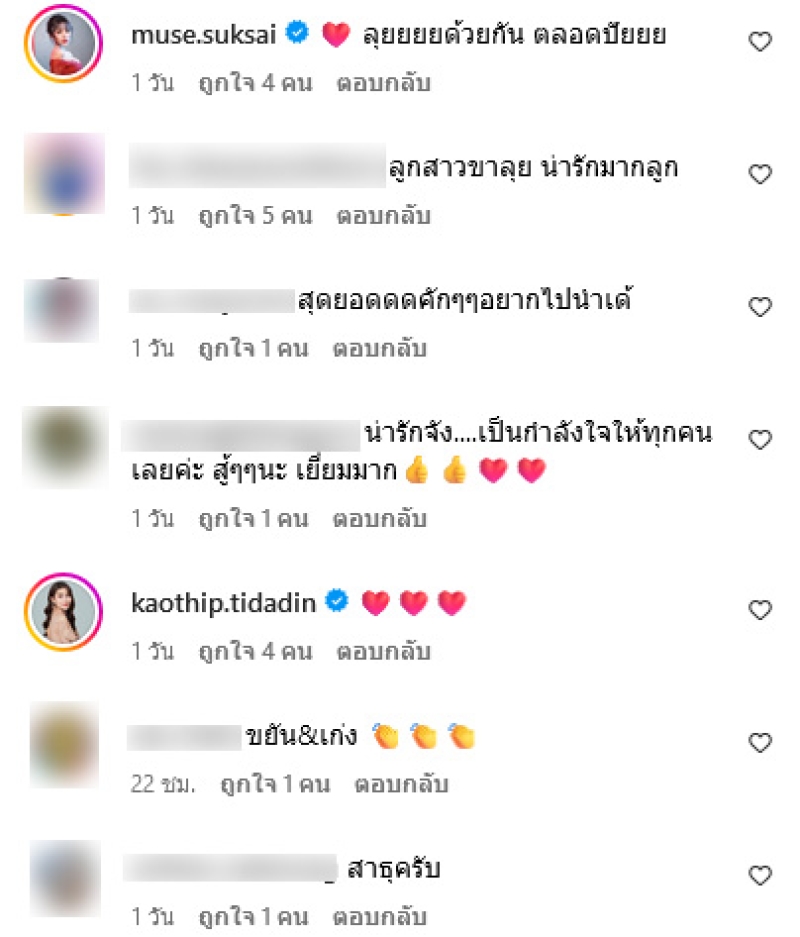Open the kaothip.tidadin username link
Viewport: 800px width, 937px height.
224,603
